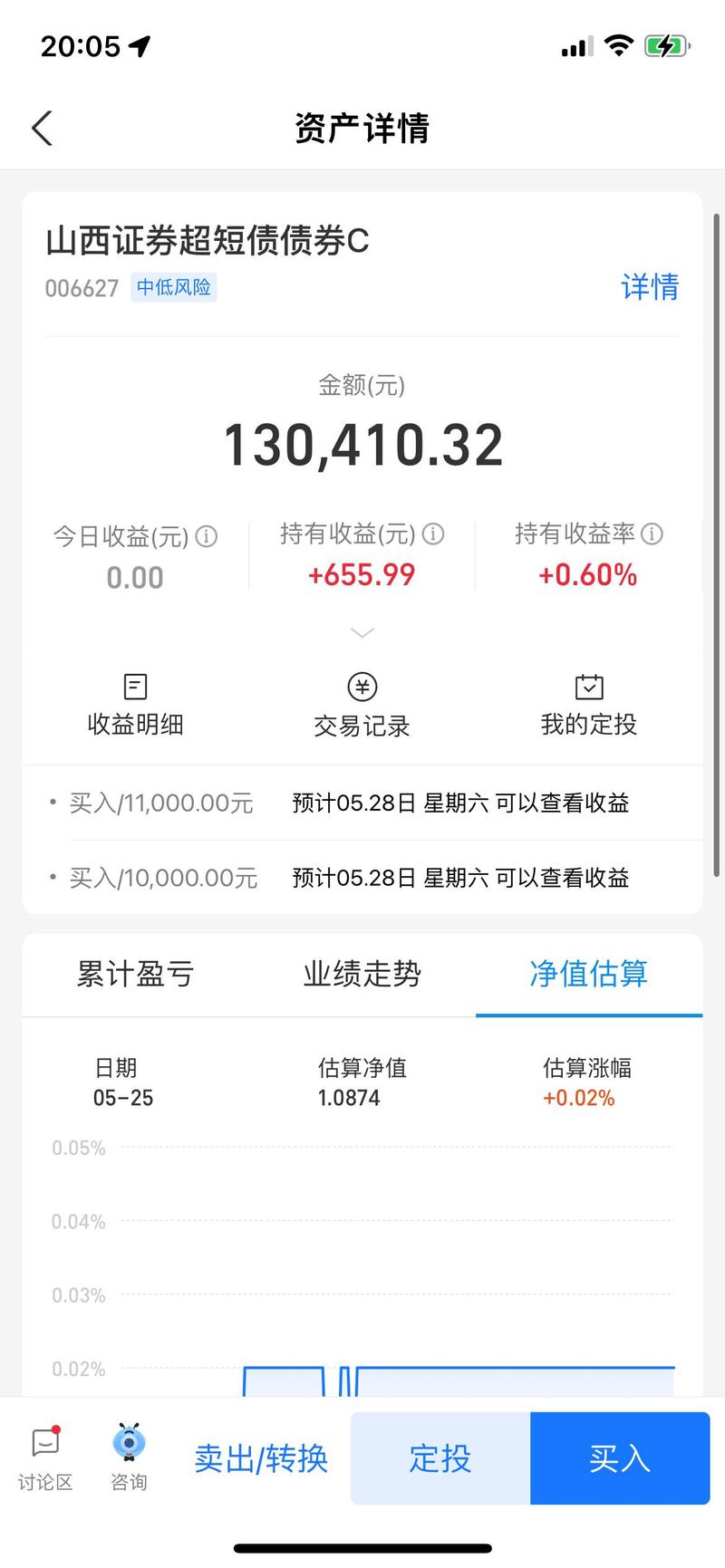The image size is (725, 1568).
Task: Switch to the 业绩走势 tab
Action: 360,974
